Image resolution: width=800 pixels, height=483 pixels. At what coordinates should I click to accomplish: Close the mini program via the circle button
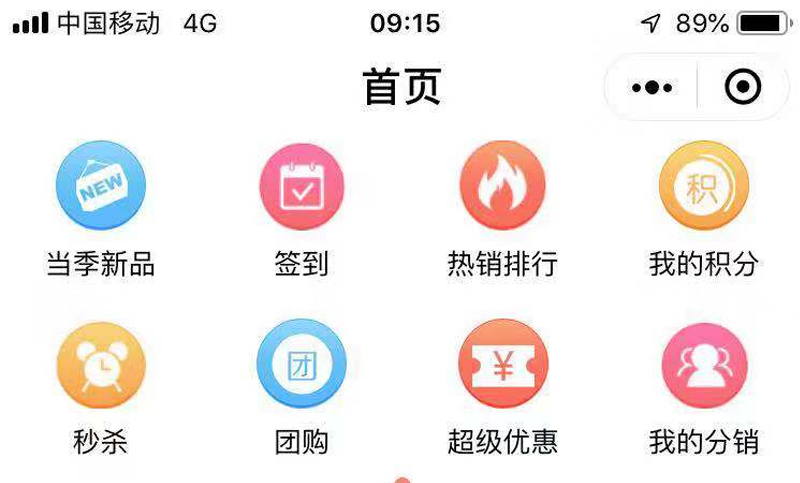[x=742, y=88]
